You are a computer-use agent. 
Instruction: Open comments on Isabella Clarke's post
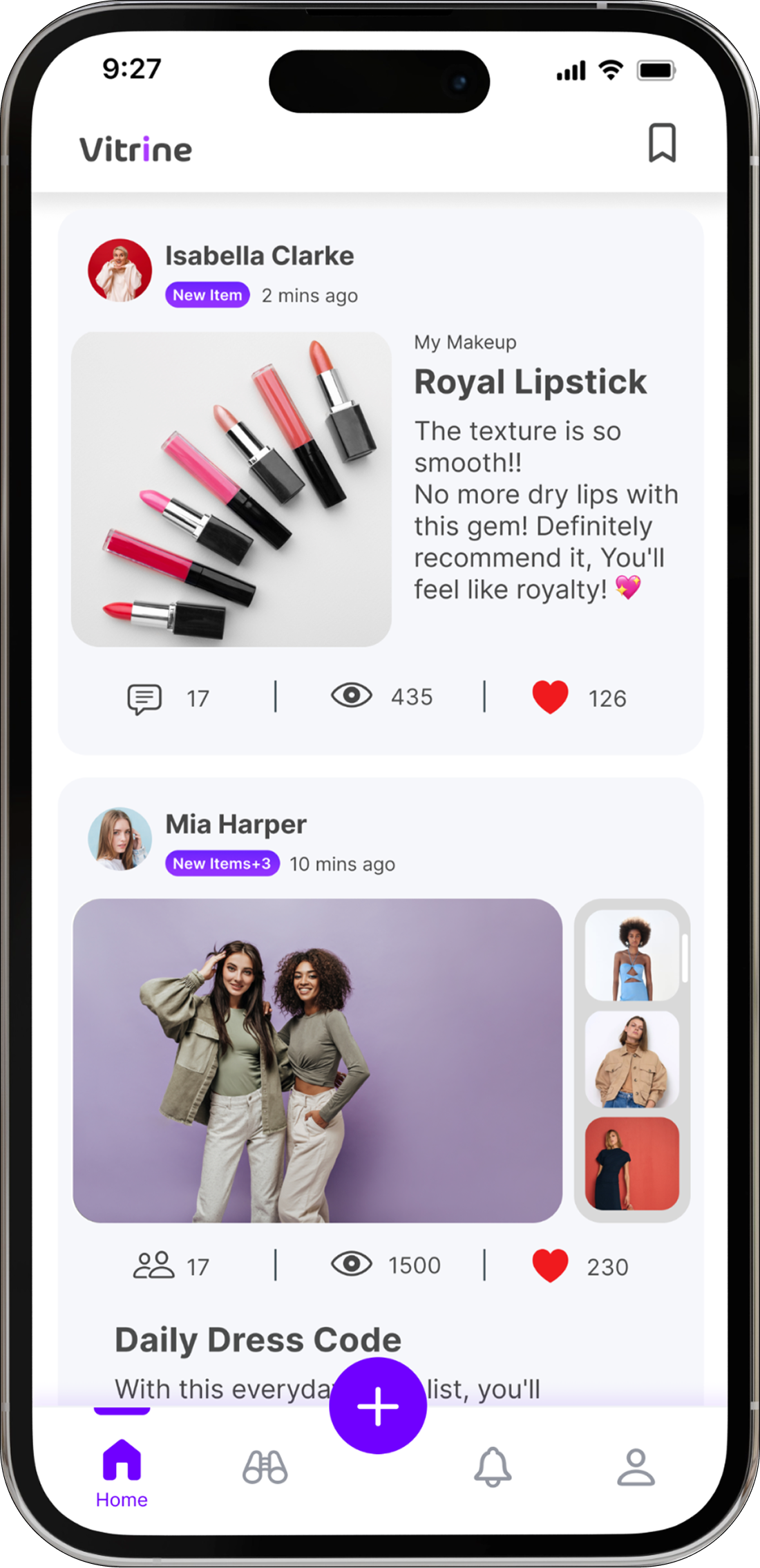tap(144, 698)
